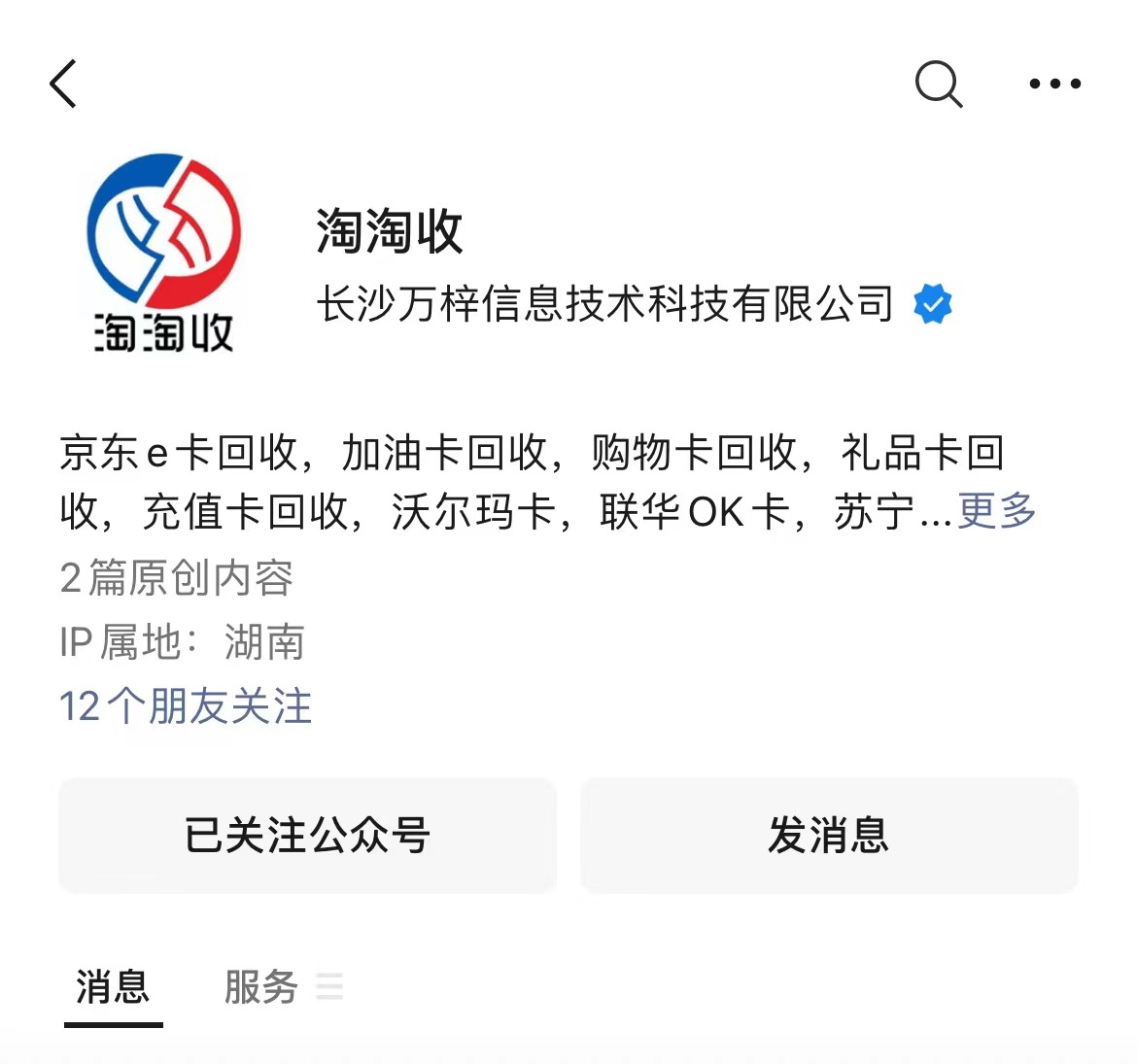Open the 淘淘收 account avatar
Viewport: 1137px width, 1064px height.
(163, 253)
